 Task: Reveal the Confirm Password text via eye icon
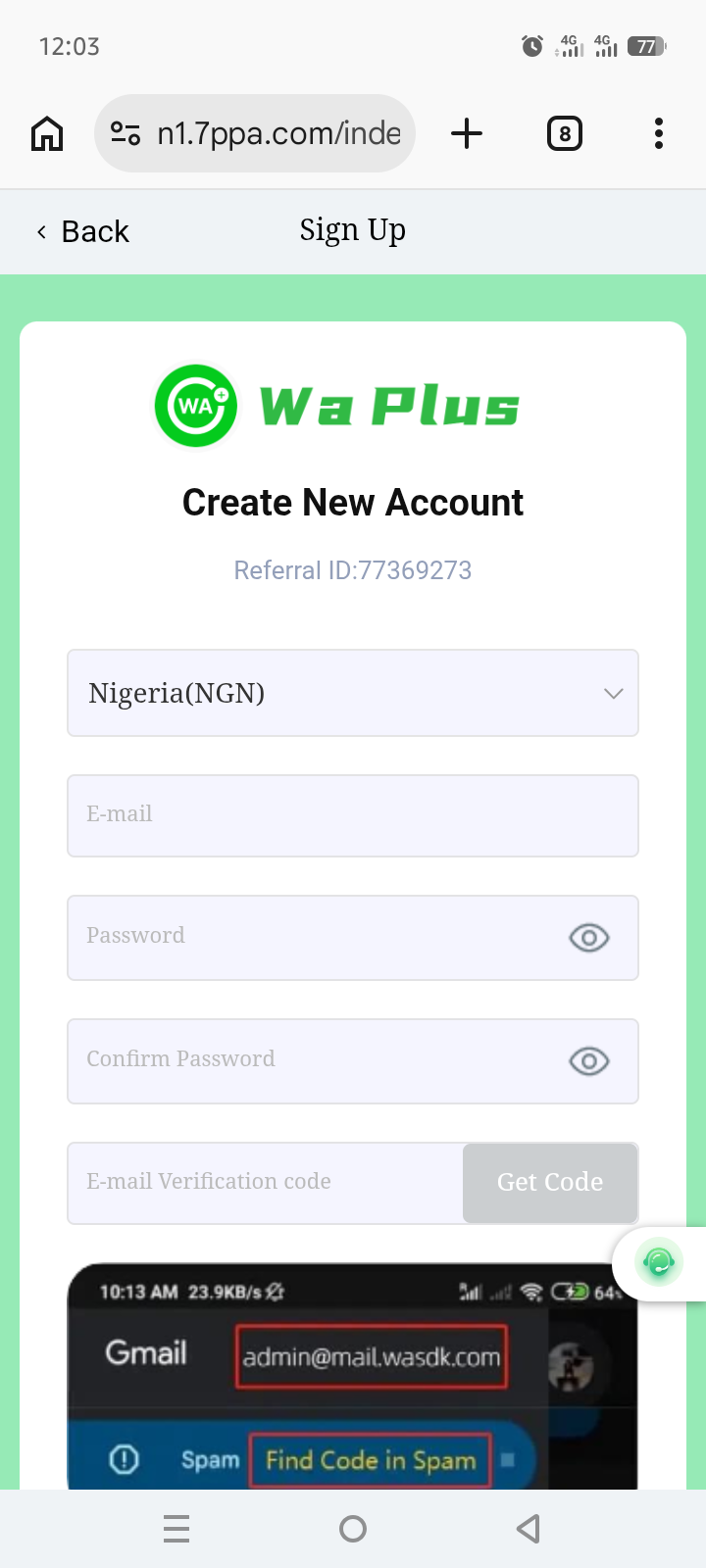coord(588,1061)
